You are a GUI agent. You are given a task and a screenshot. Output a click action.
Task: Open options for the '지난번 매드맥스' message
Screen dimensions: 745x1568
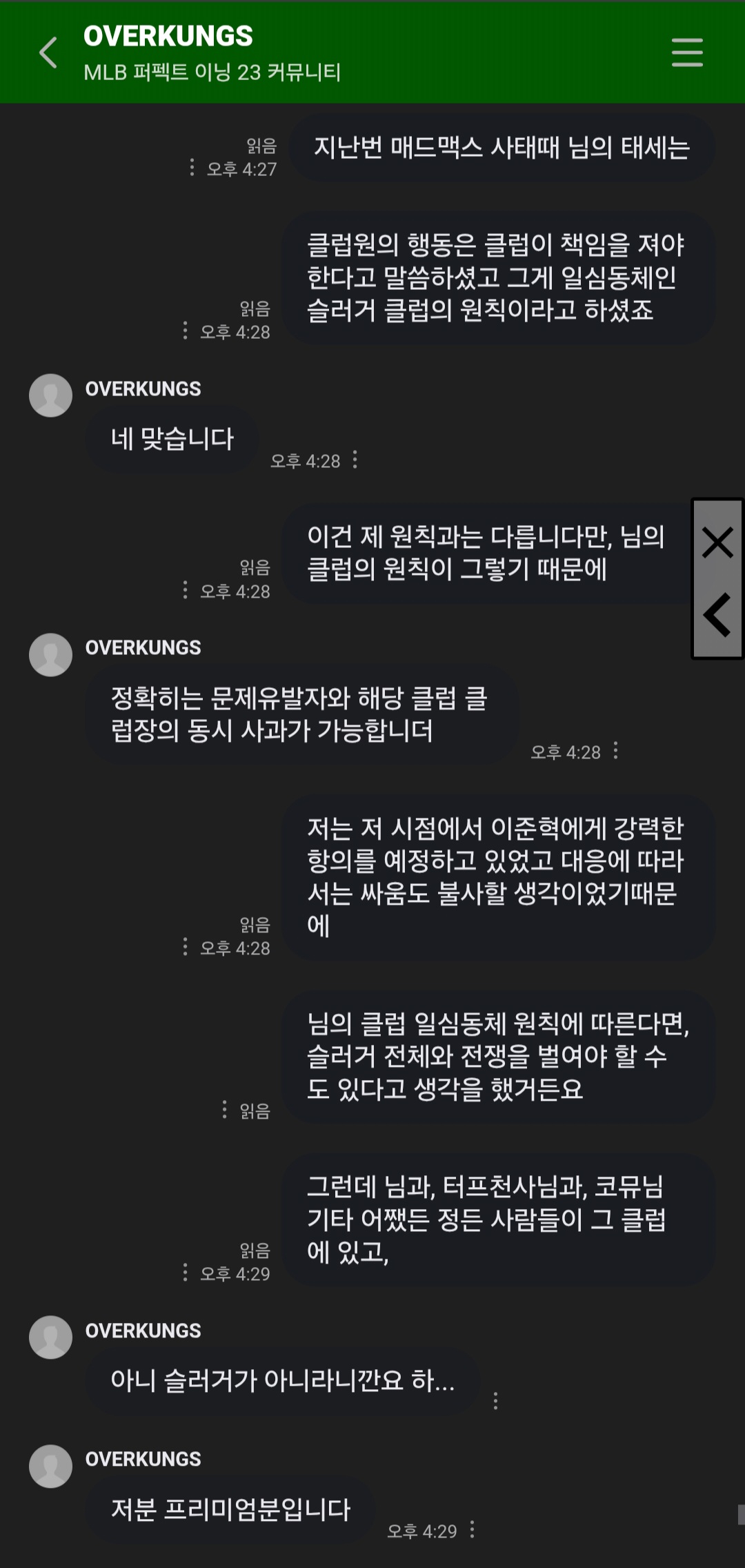pyautogui.click(x=192, y=168)
